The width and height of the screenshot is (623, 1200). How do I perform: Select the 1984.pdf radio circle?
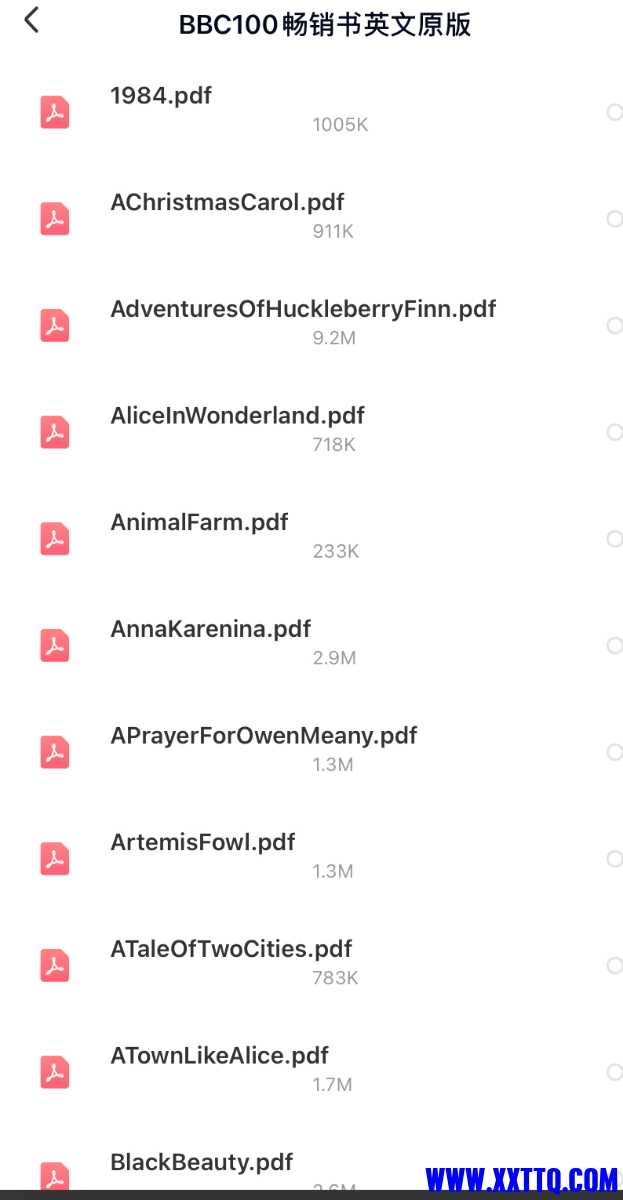615,112
